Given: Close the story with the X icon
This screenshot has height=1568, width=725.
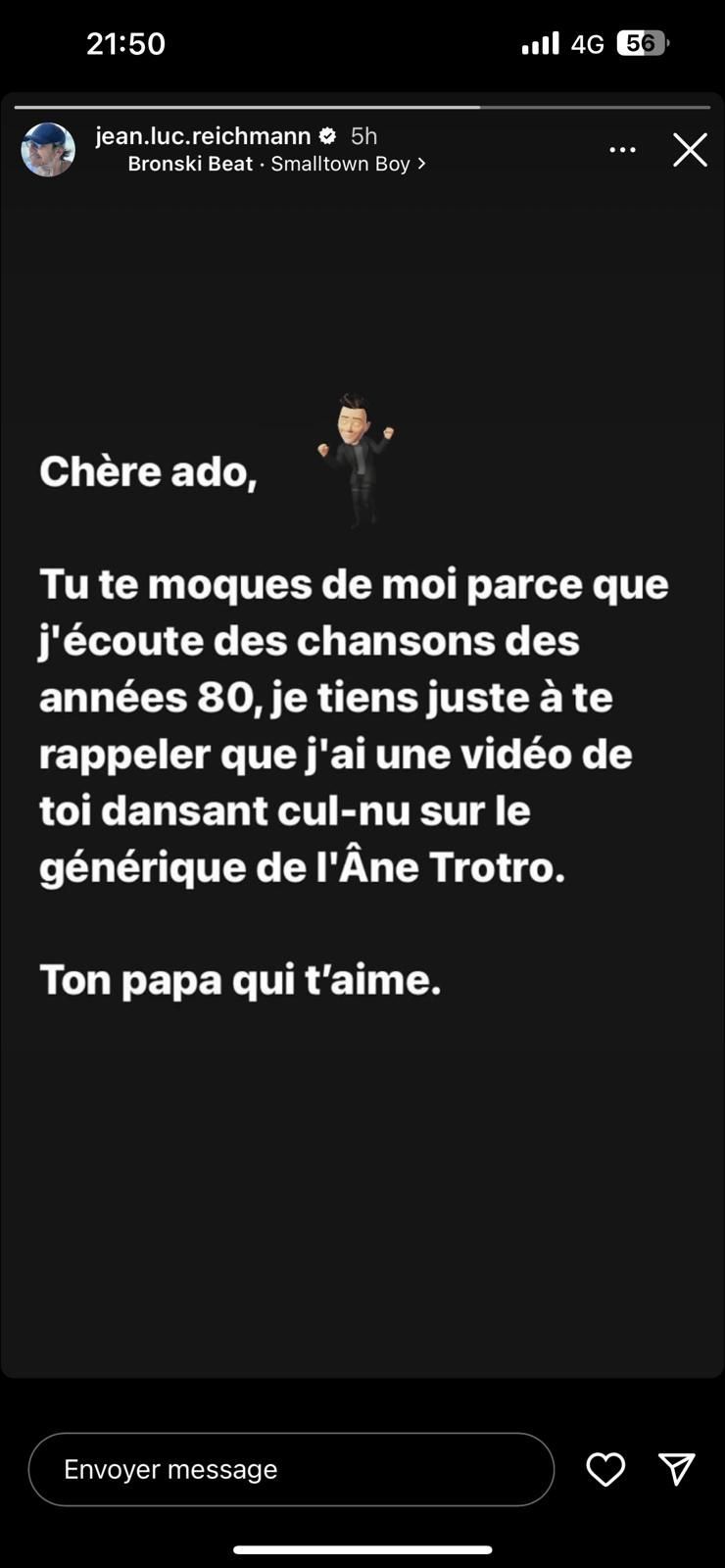Looking at the screenshot, I should (x=690, y=150).
